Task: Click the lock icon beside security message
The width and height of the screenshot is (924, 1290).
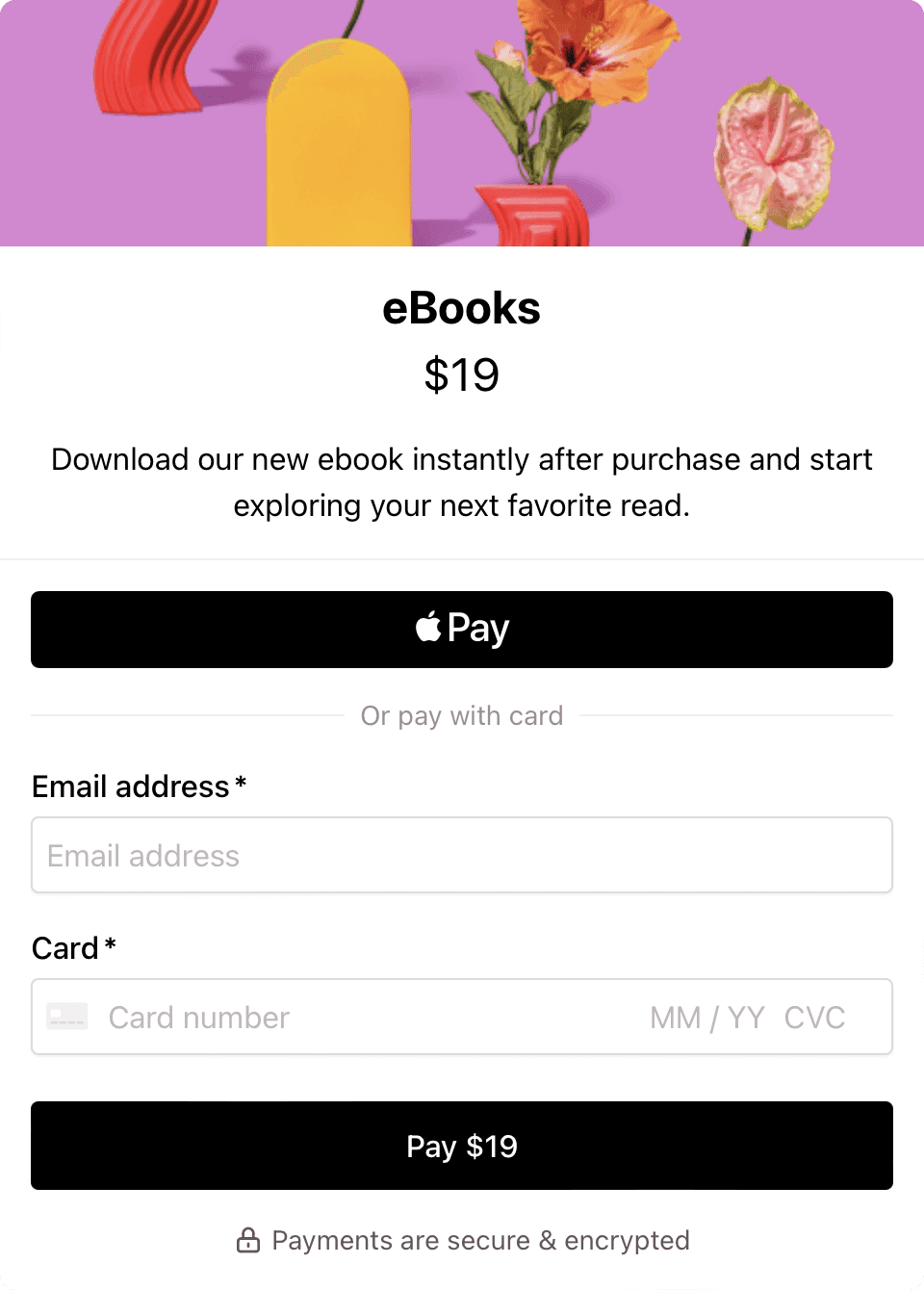Action: [x=247, y=1240]
